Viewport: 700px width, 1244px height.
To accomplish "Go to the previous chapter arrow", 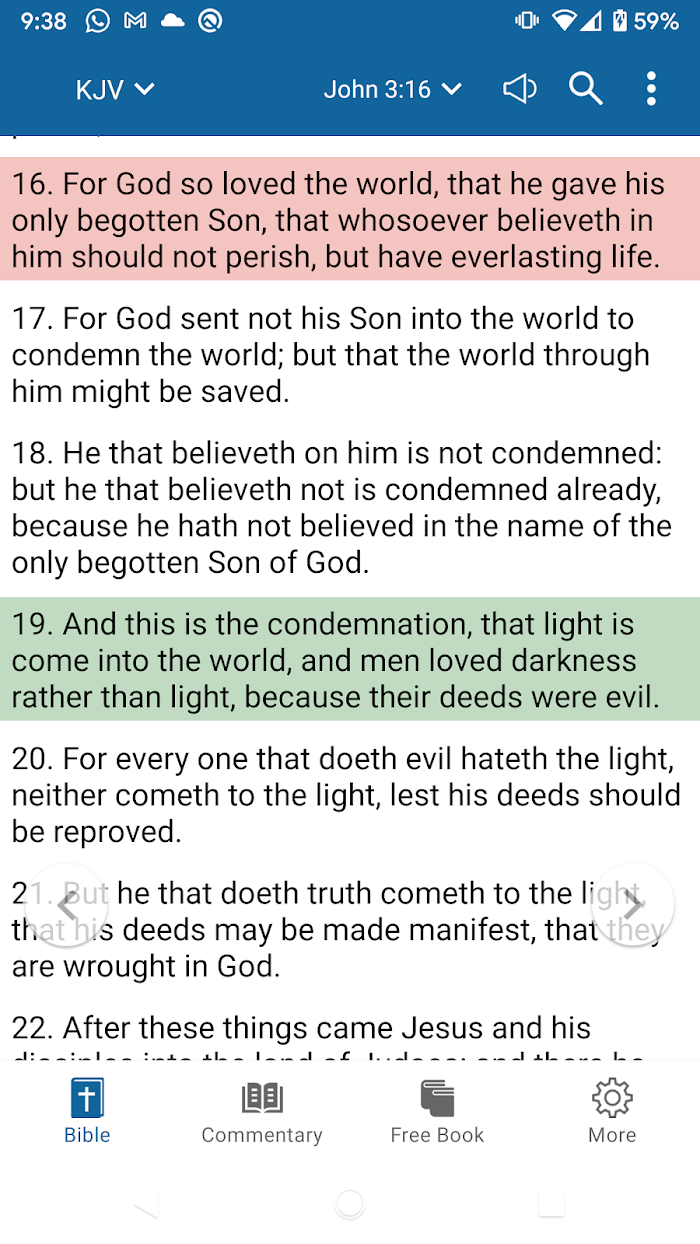I will pos(67,906).
